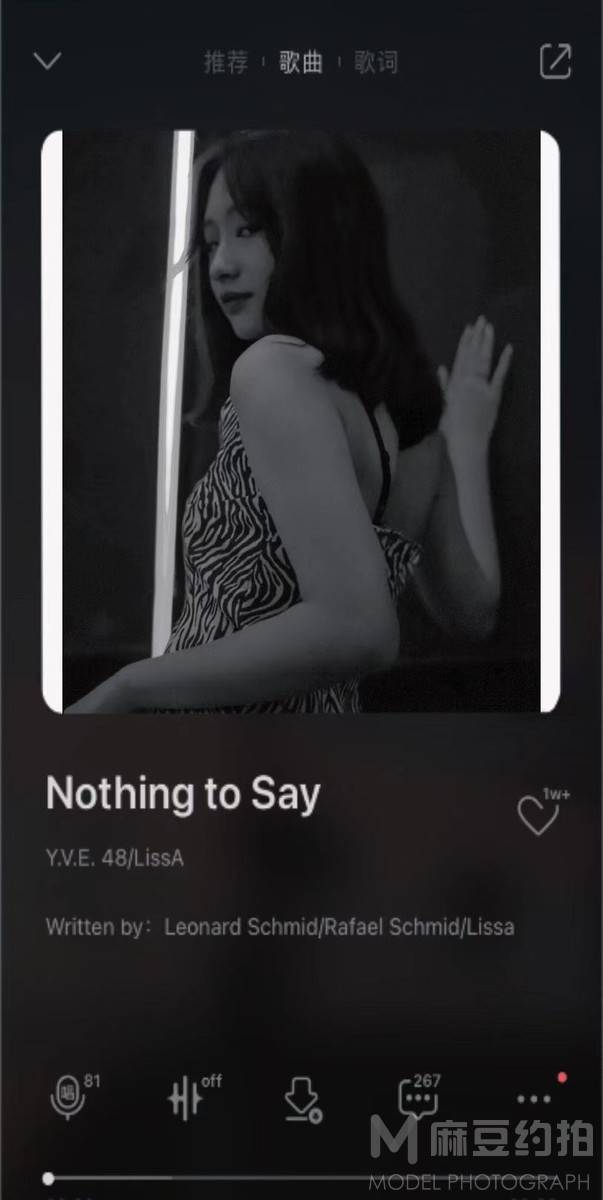Select the 歌曲 song tab

point(301,62)
